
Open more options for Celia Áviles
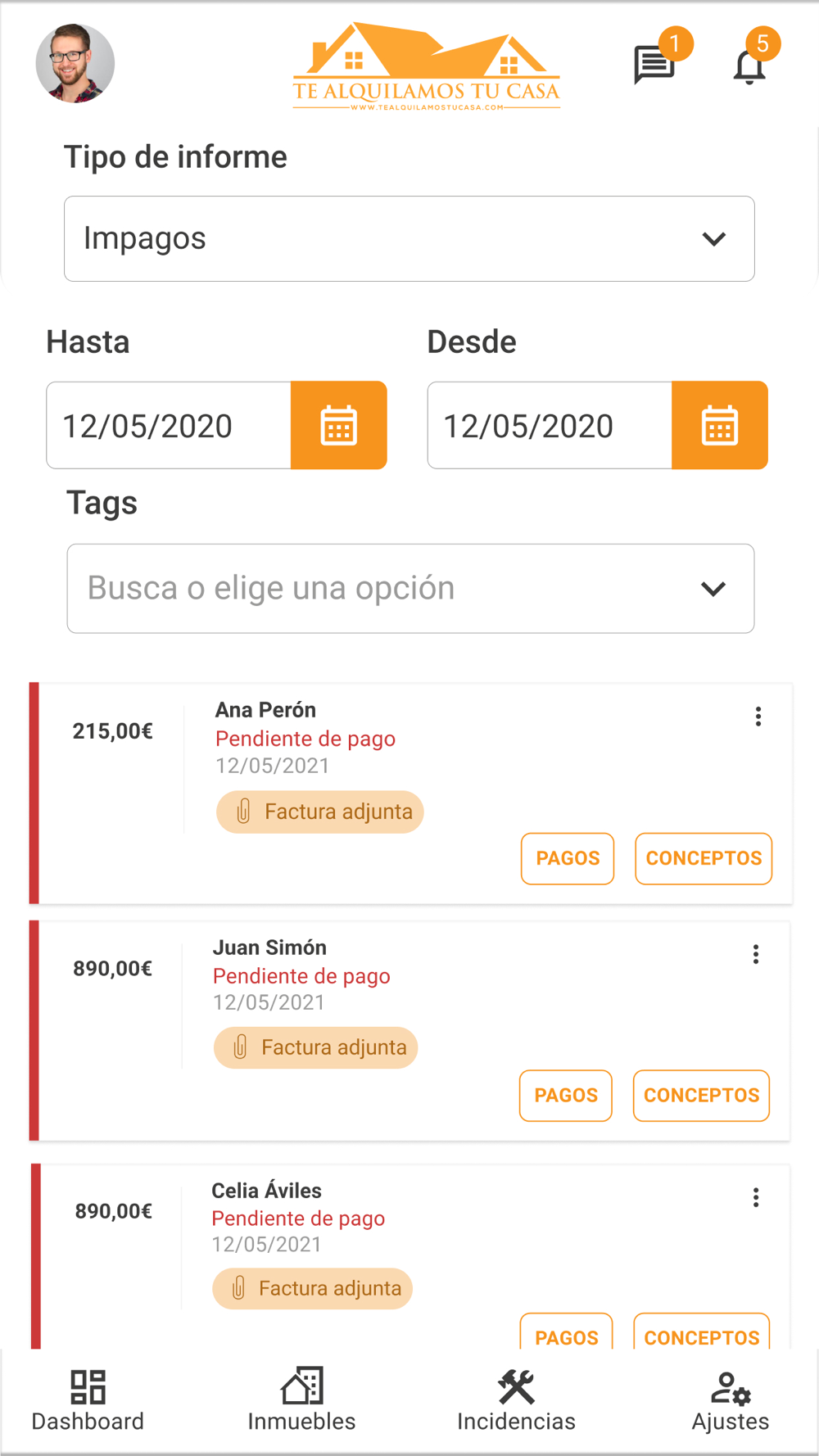click(x=756, y=1197)
